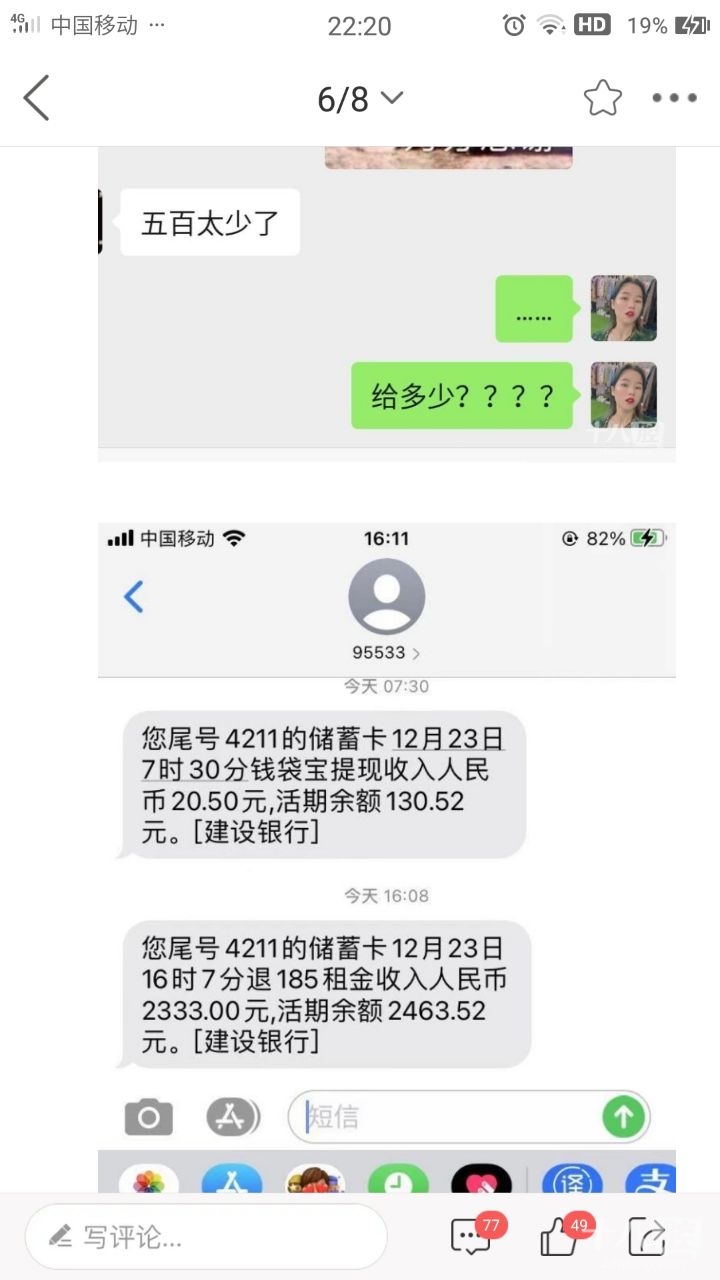View the 77 comments
This screenshot has width=720, height=1280.
tap(472, 1237)
